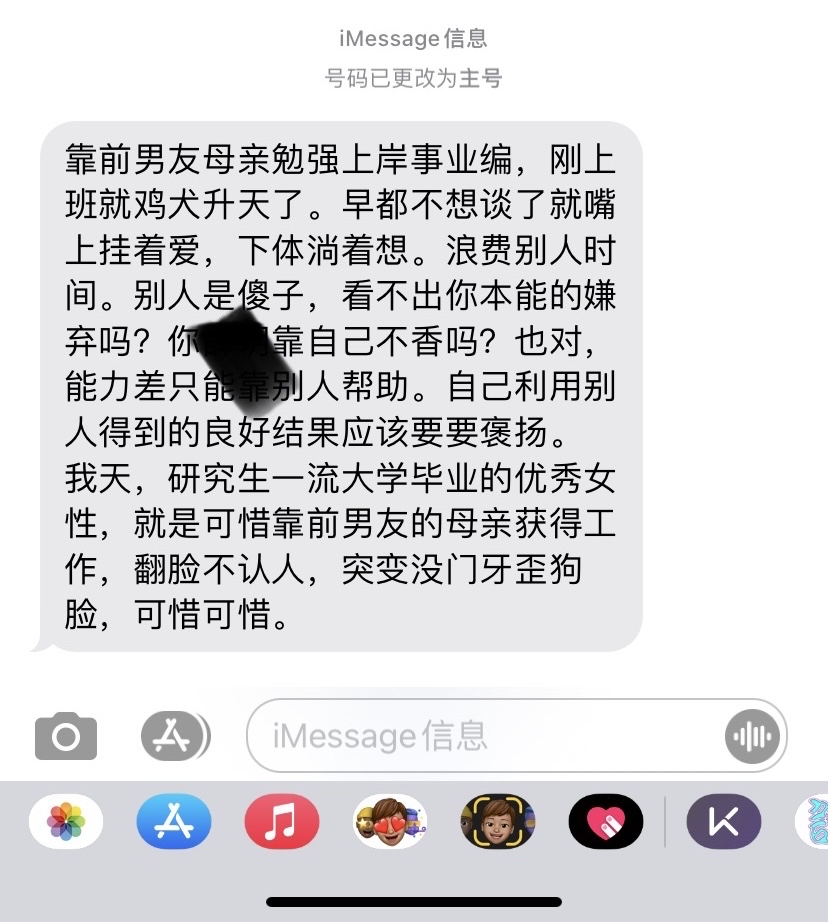
Task: Open the purple K app
Action: 723,823
